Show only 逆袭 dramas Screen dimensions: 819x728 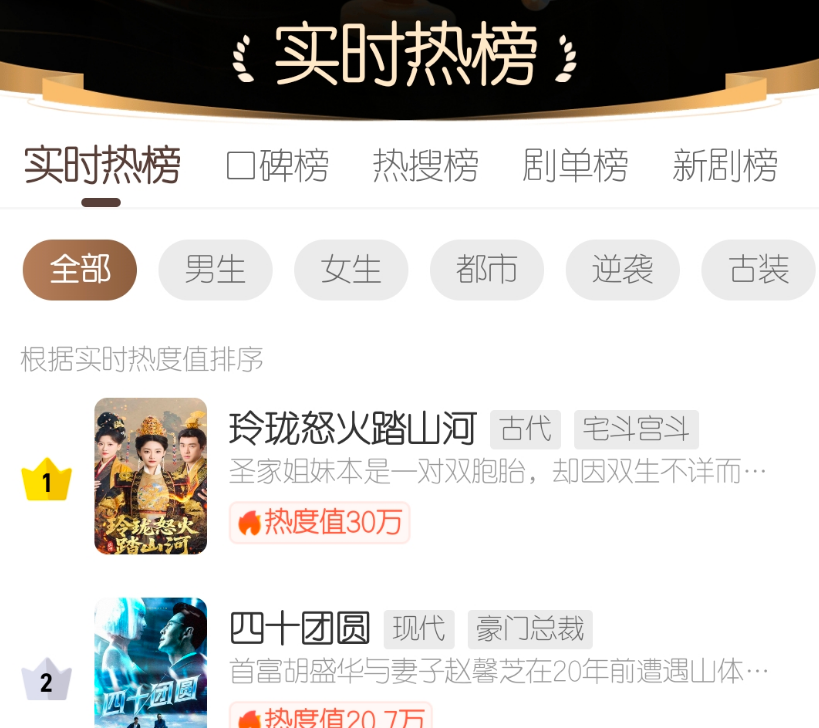(x=623, y=270)
